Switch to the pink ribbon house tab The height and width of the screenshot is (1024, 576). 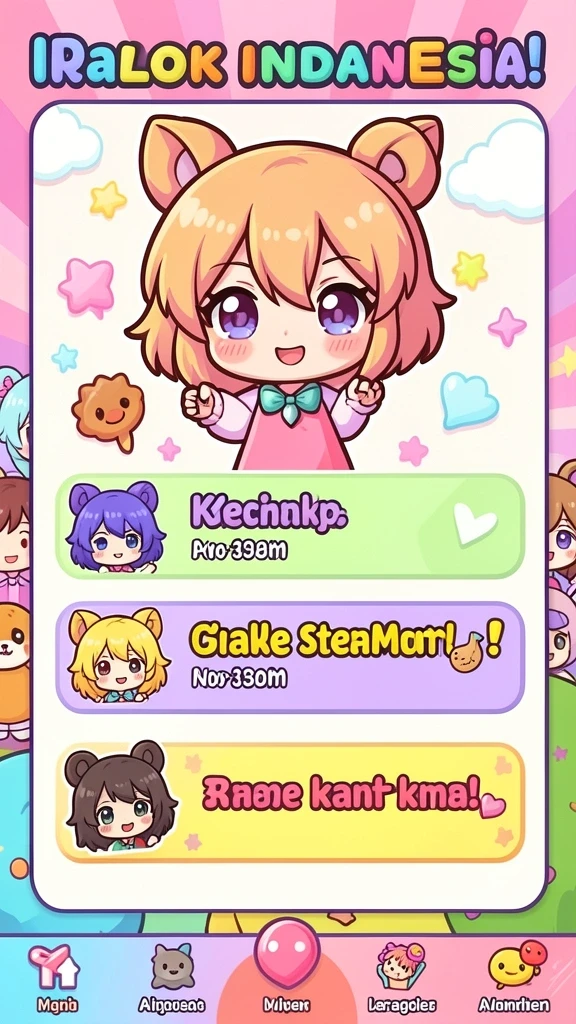tap(53, 976)
